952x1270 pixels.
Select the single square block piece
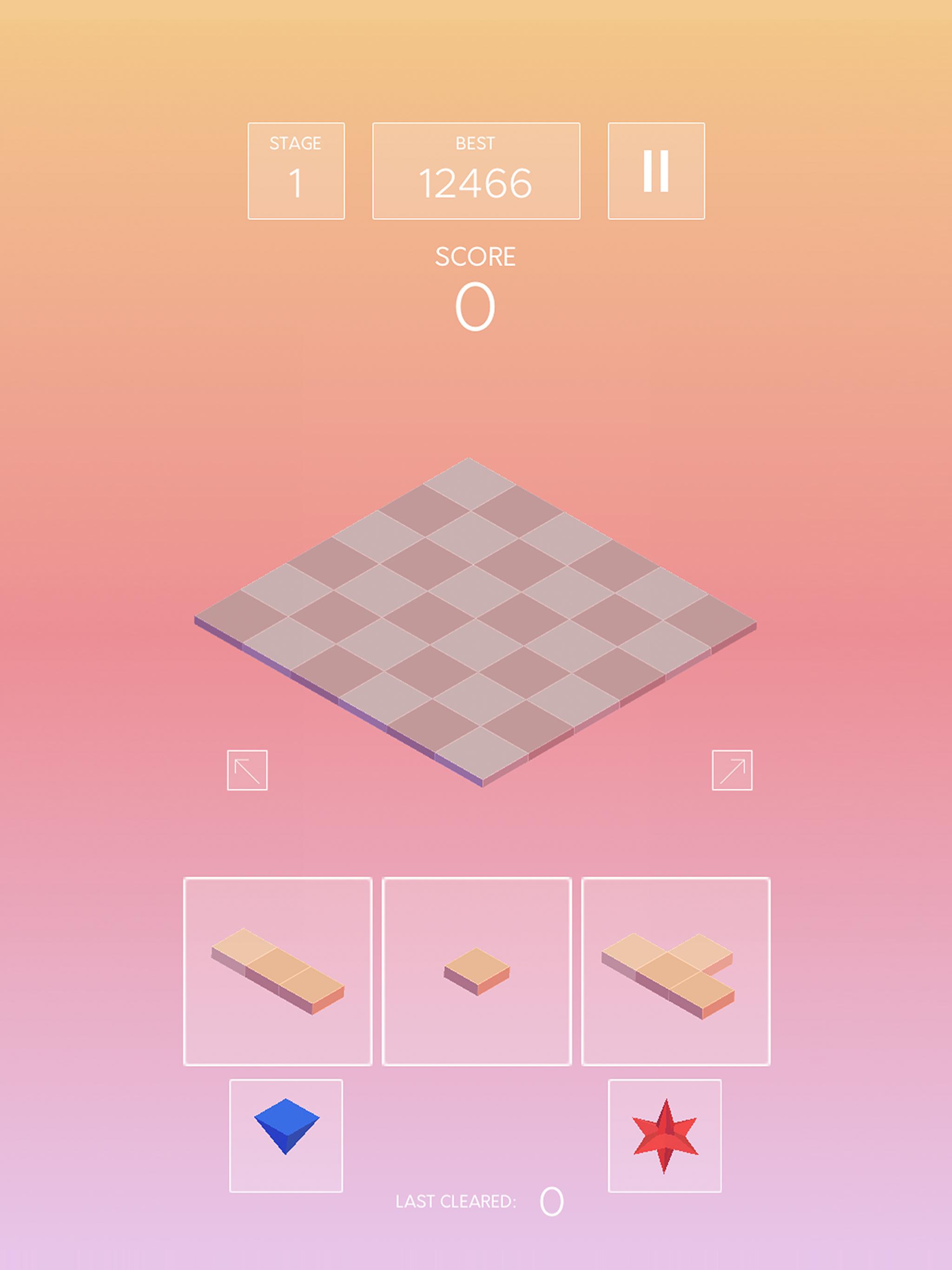click(476, 970)
